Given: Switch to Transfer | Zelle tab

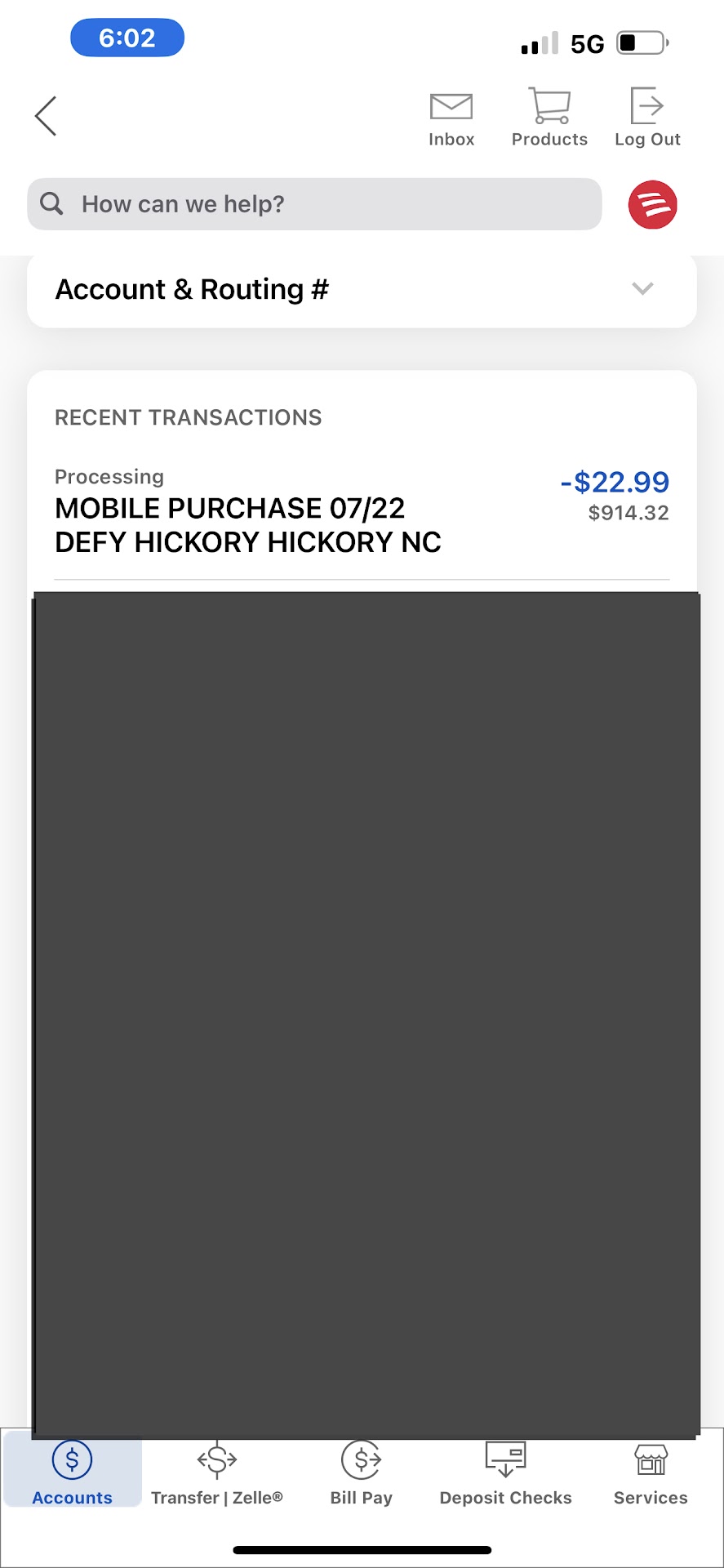Looking at the screenshot, I should (x=217, y=1474).
